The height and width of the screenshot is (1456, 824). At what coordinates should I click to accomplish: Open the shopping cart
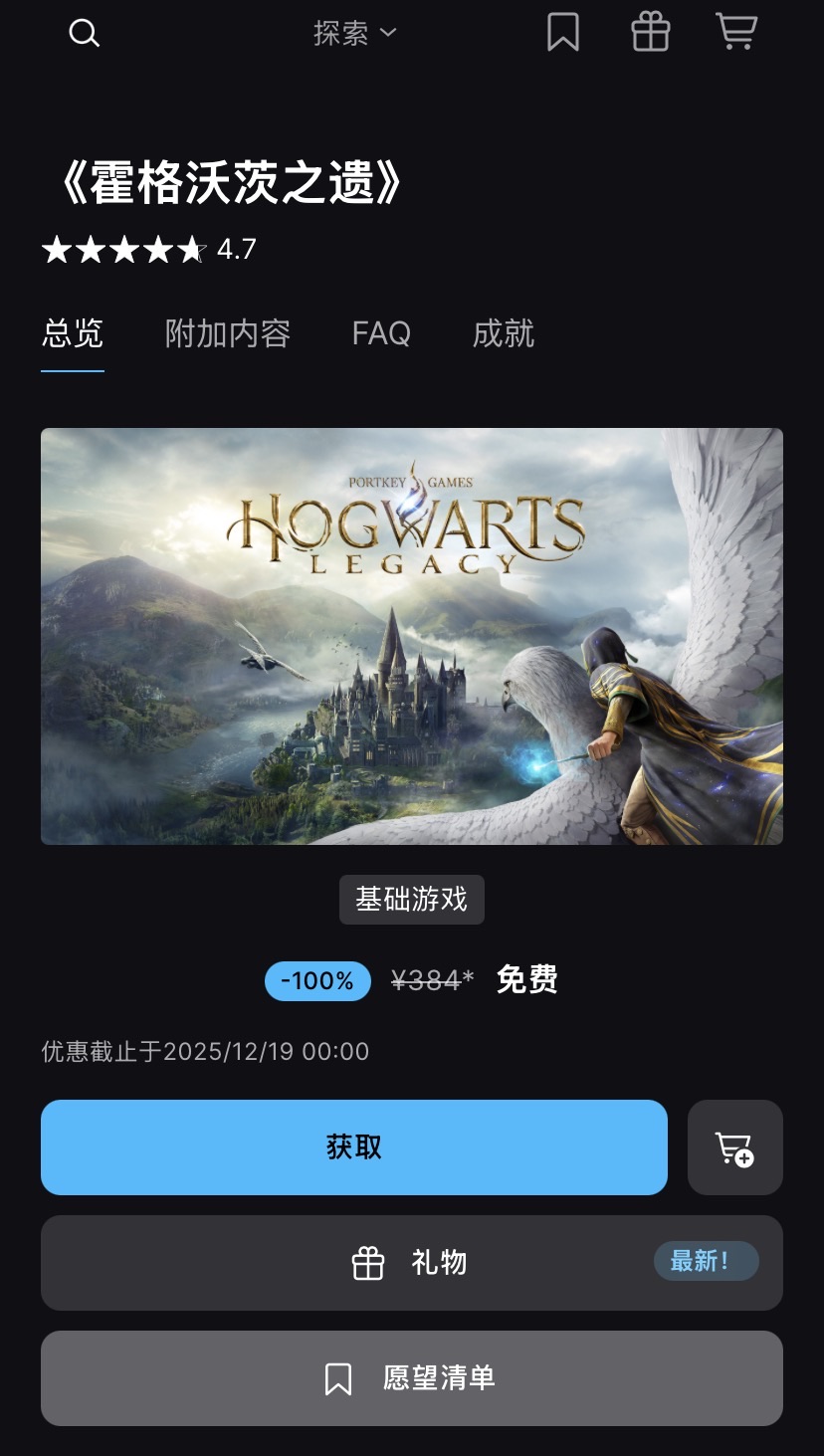pos(736,32)
